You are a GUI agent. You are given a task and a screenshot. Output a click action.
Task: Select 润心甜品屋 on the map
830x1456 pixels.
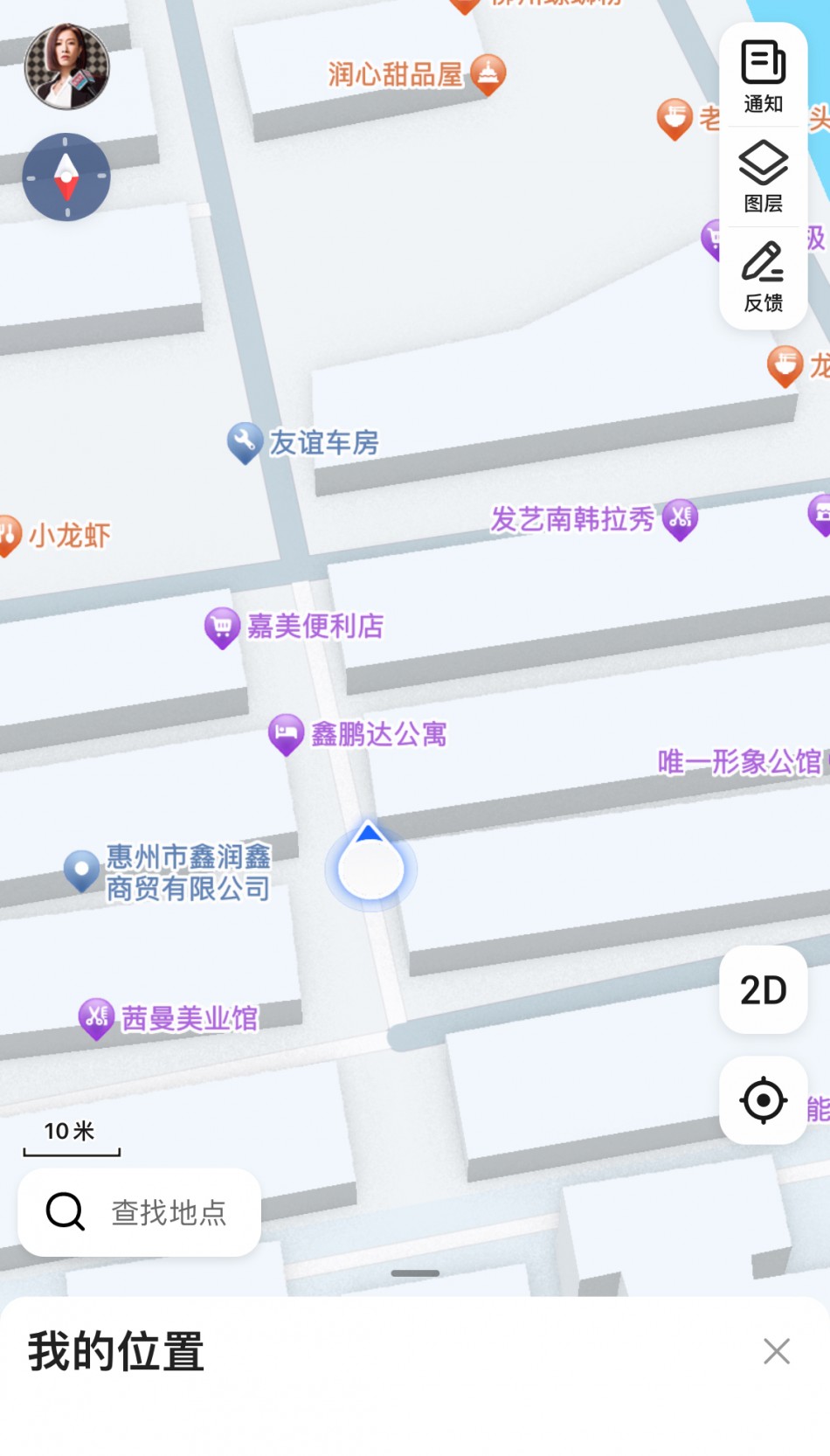point(417,74)
